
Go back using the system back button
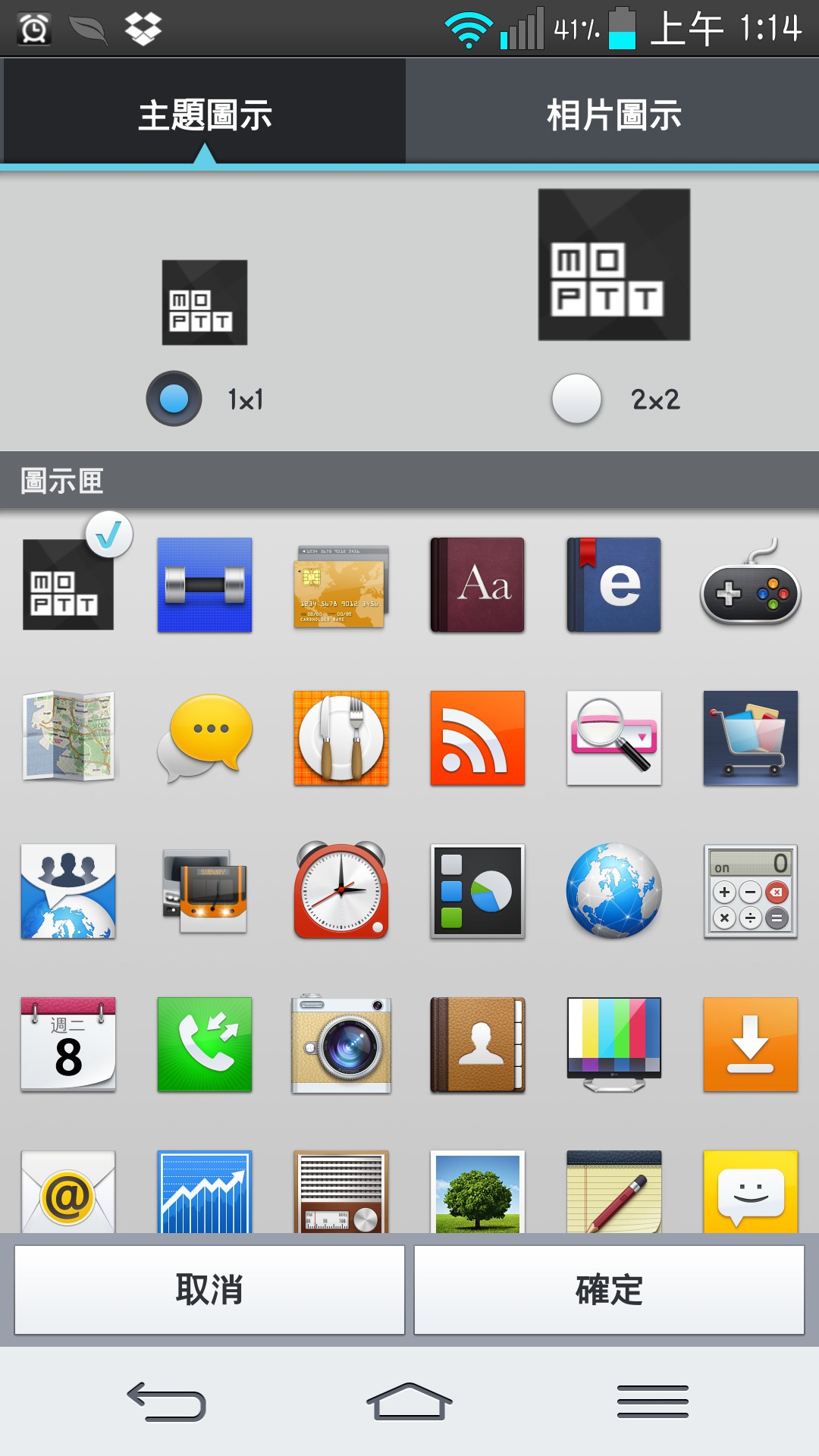point(167,1401)
